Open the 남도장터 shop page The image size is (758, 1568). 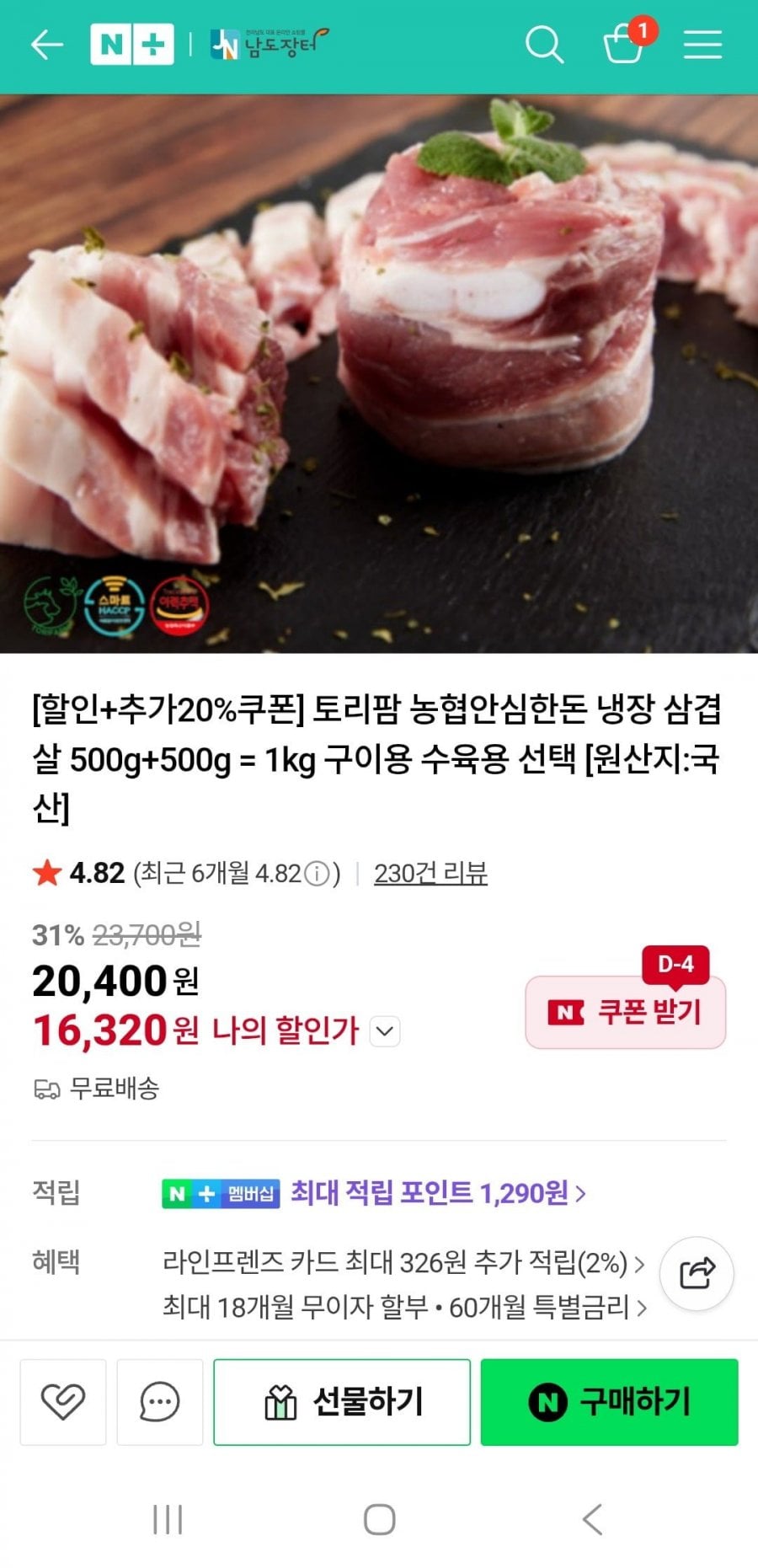270,44
